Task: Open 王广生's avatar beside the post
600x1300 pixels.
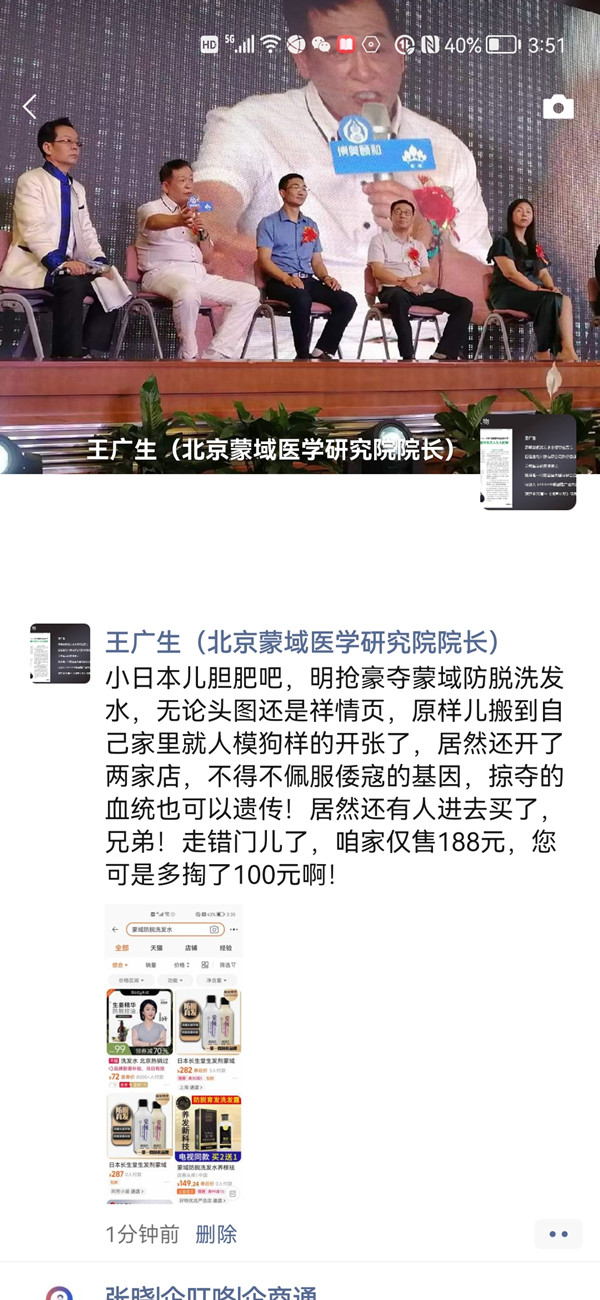Action: (60, 654)
